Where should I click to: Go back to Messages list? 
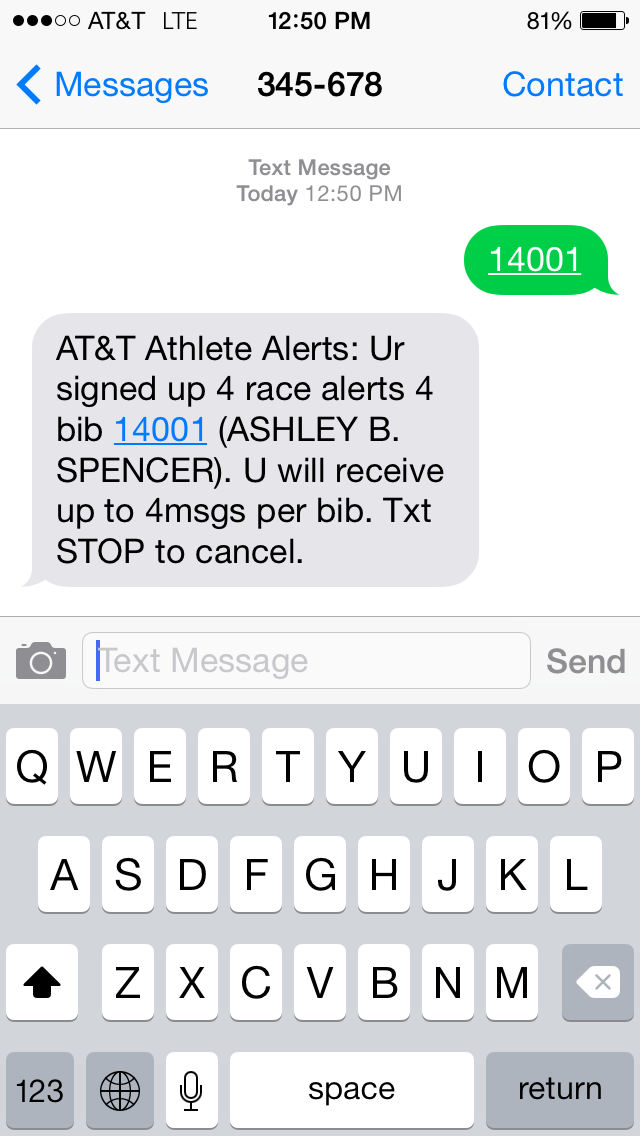point(112,85)
